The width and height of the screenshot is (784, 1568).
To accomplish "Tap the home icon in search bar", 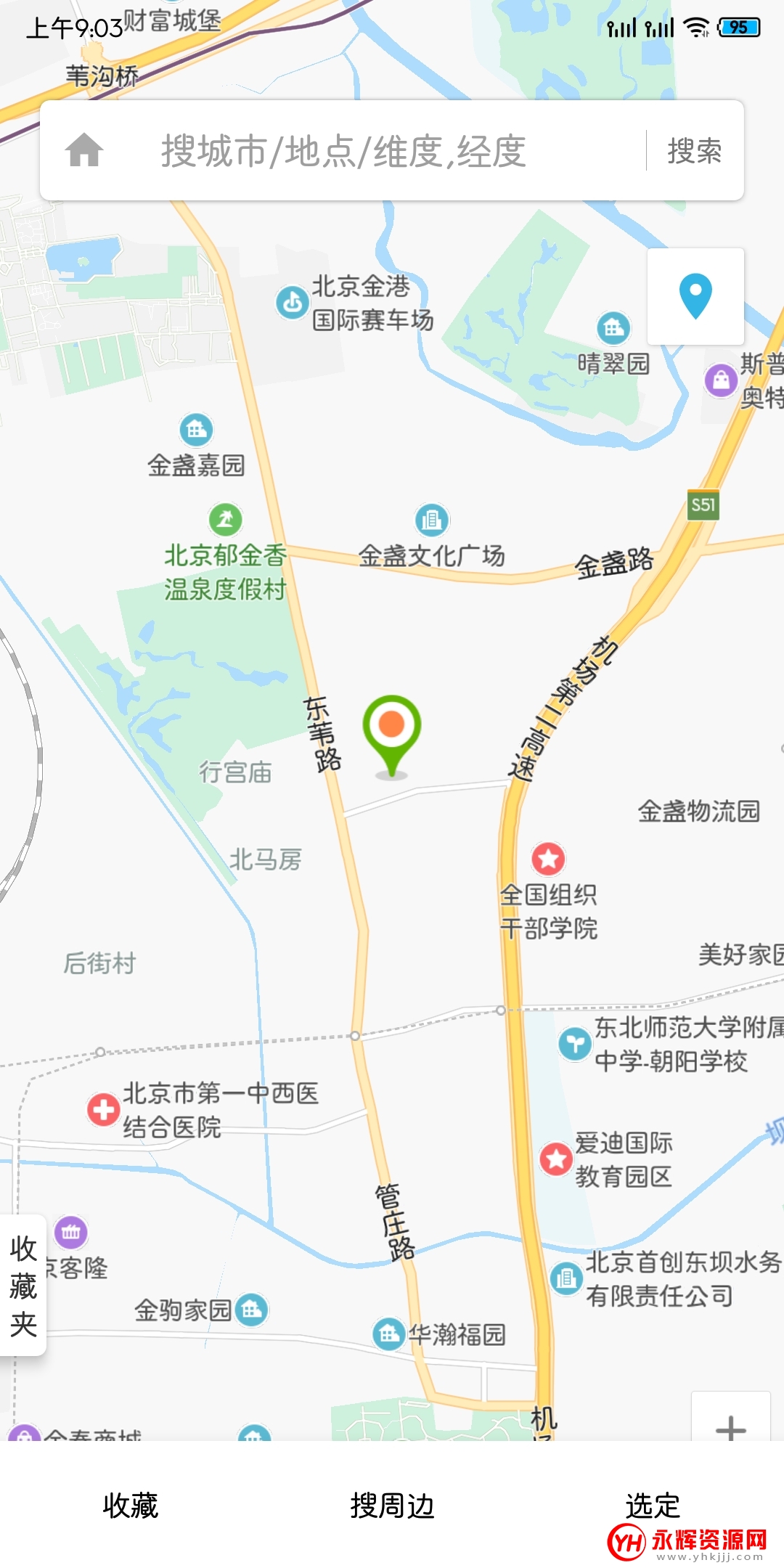I will tap(84, 150).
